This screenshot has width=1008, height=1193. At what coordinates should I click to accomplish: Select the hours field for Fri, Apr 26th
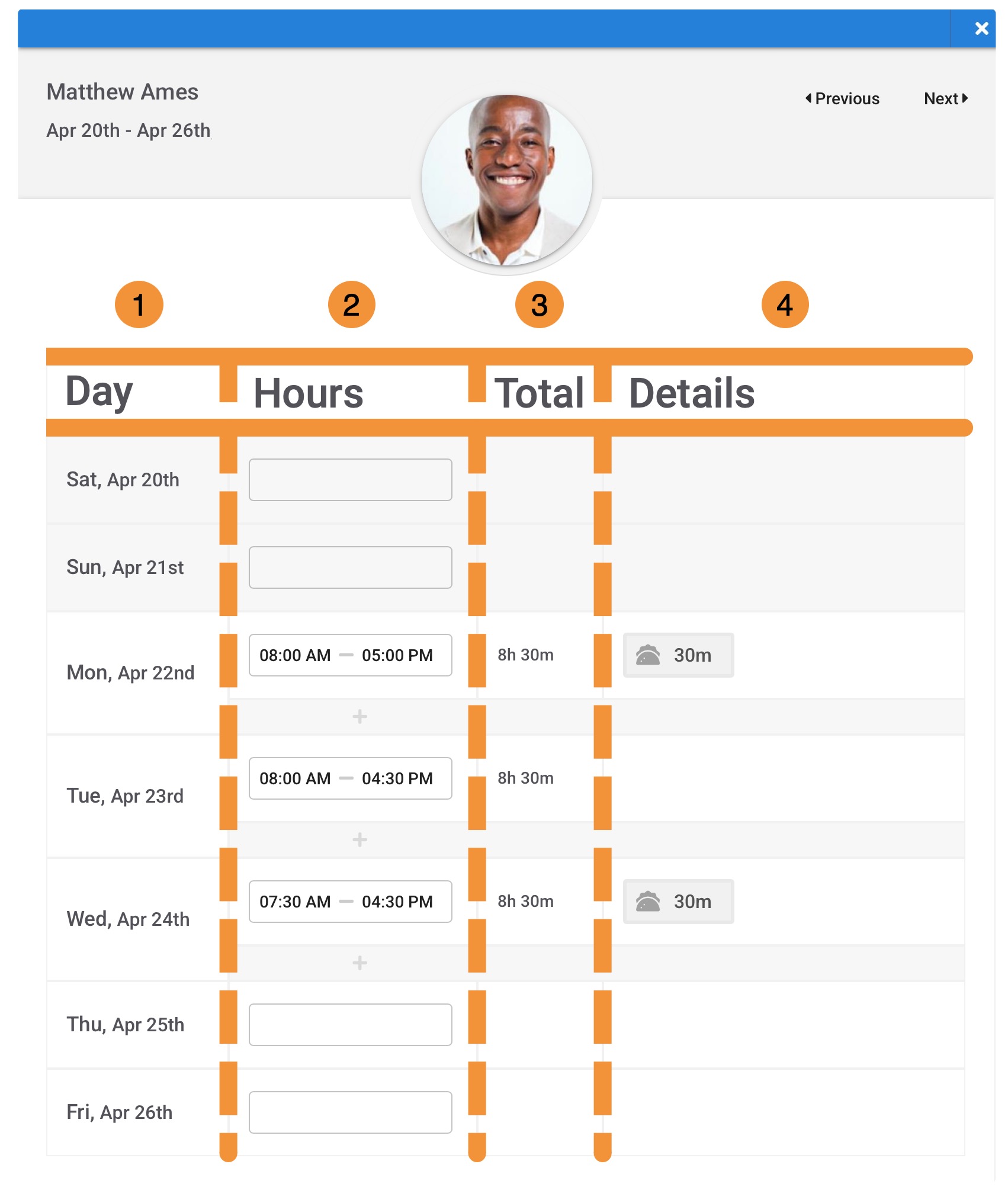point(350,1112)
